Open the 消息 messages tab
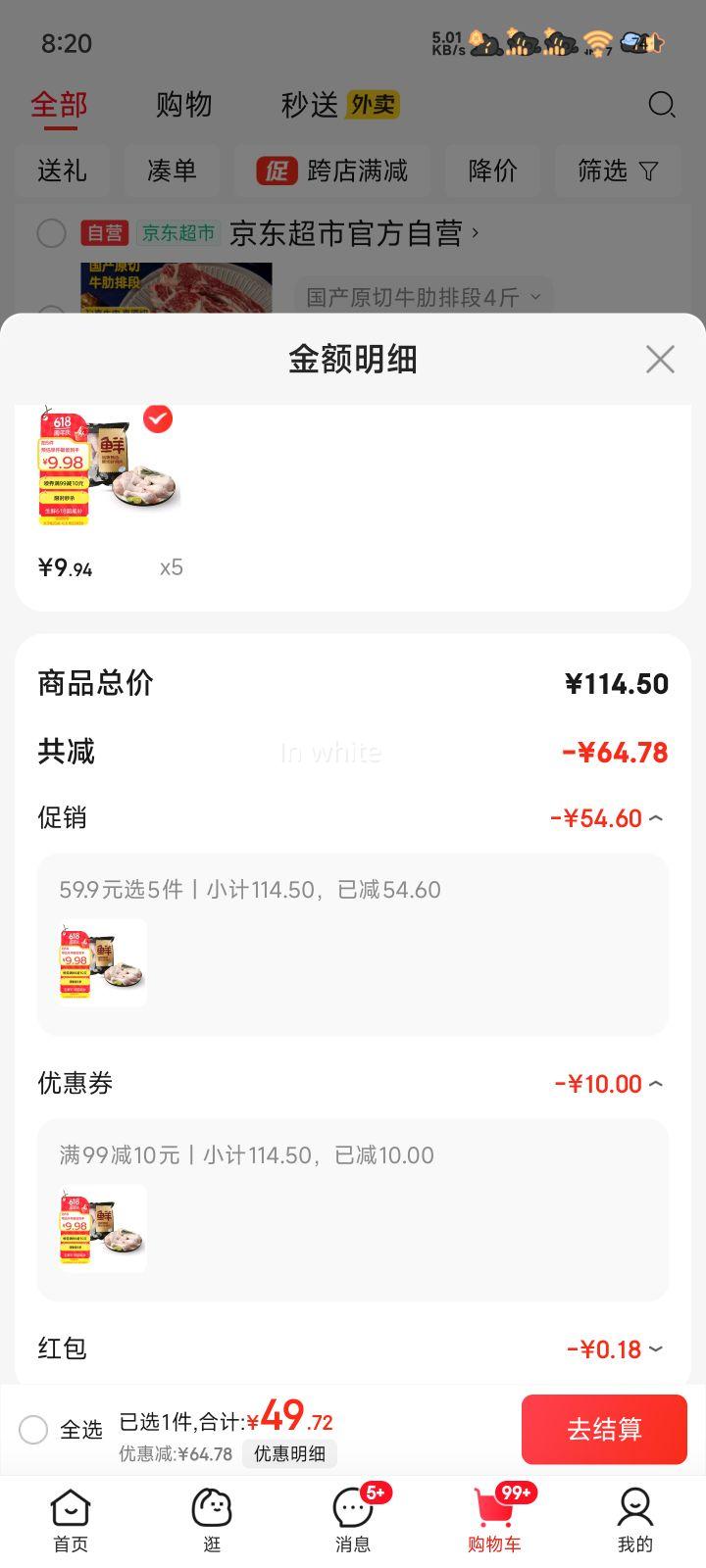706x1568 pixels. (x=353, y=1520)
